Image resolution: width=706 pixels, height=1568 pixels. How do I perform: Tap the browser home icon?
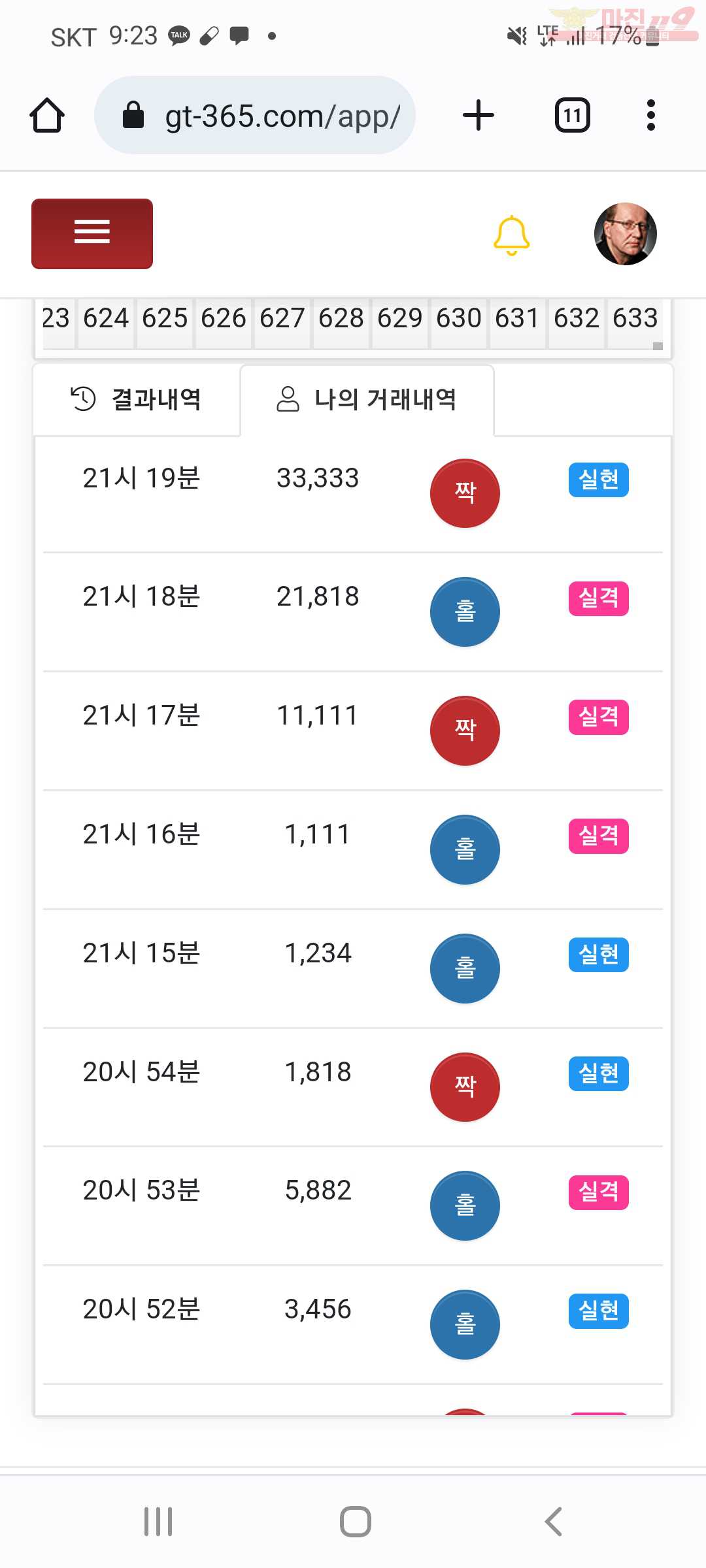pos(47,116)
